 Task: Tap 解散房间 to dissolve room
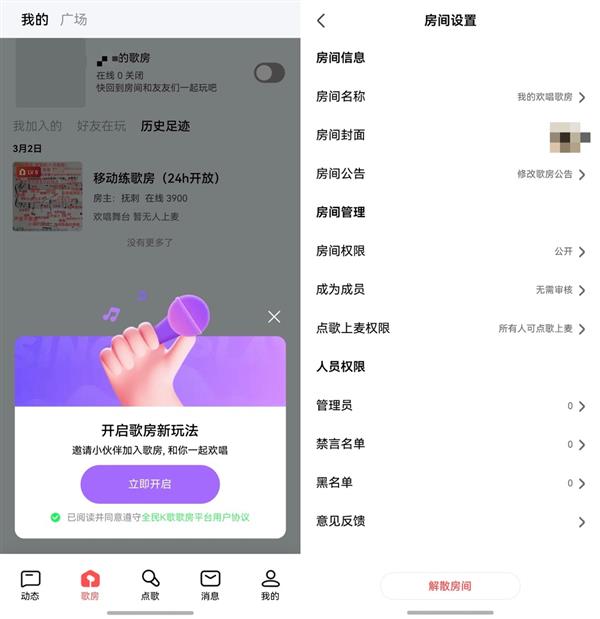pos(450,586)
